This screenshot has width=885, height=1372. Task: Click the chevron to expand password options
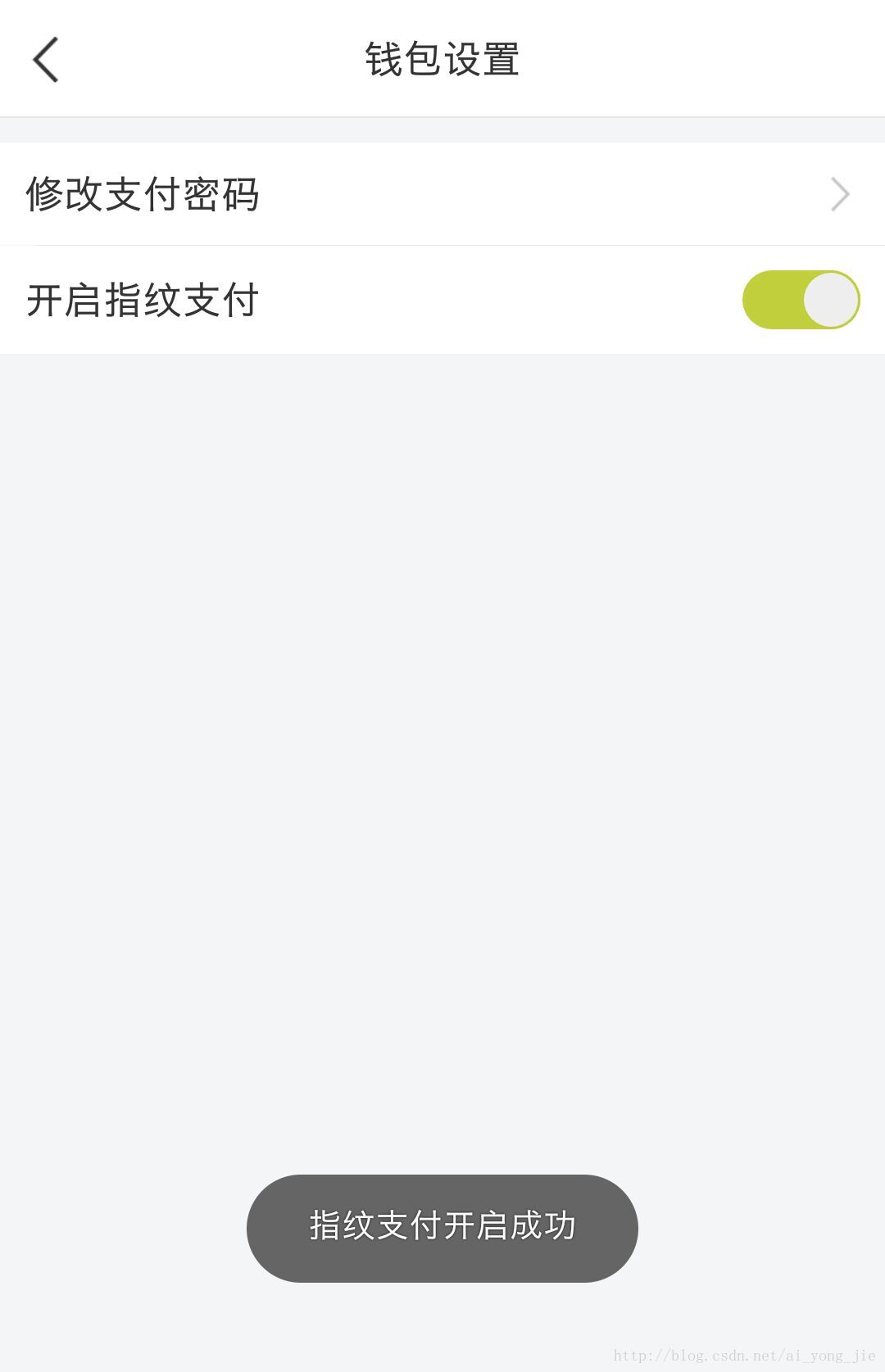point(841,194)
